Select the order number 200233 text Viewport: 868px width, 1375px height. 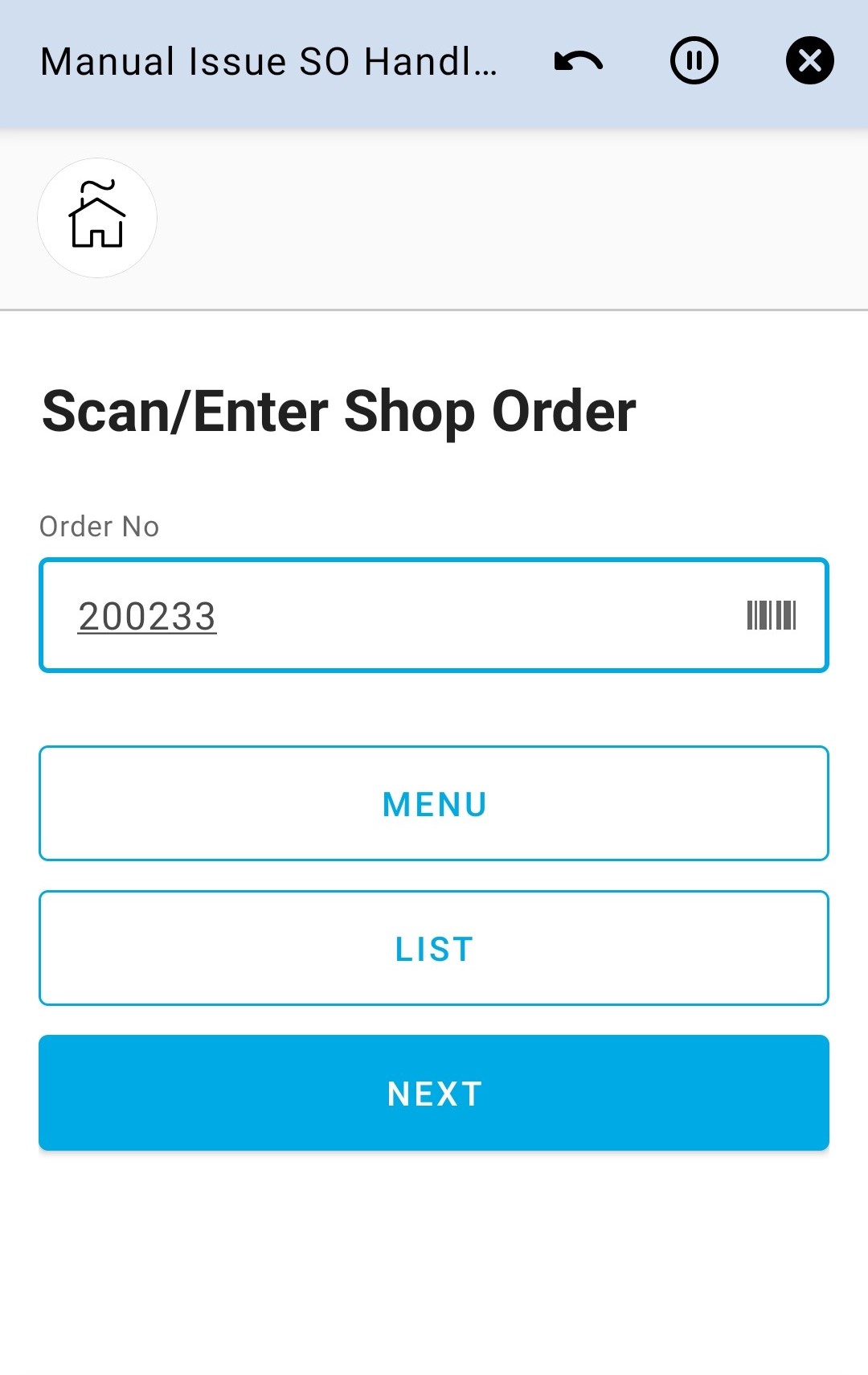click(147, 615)
